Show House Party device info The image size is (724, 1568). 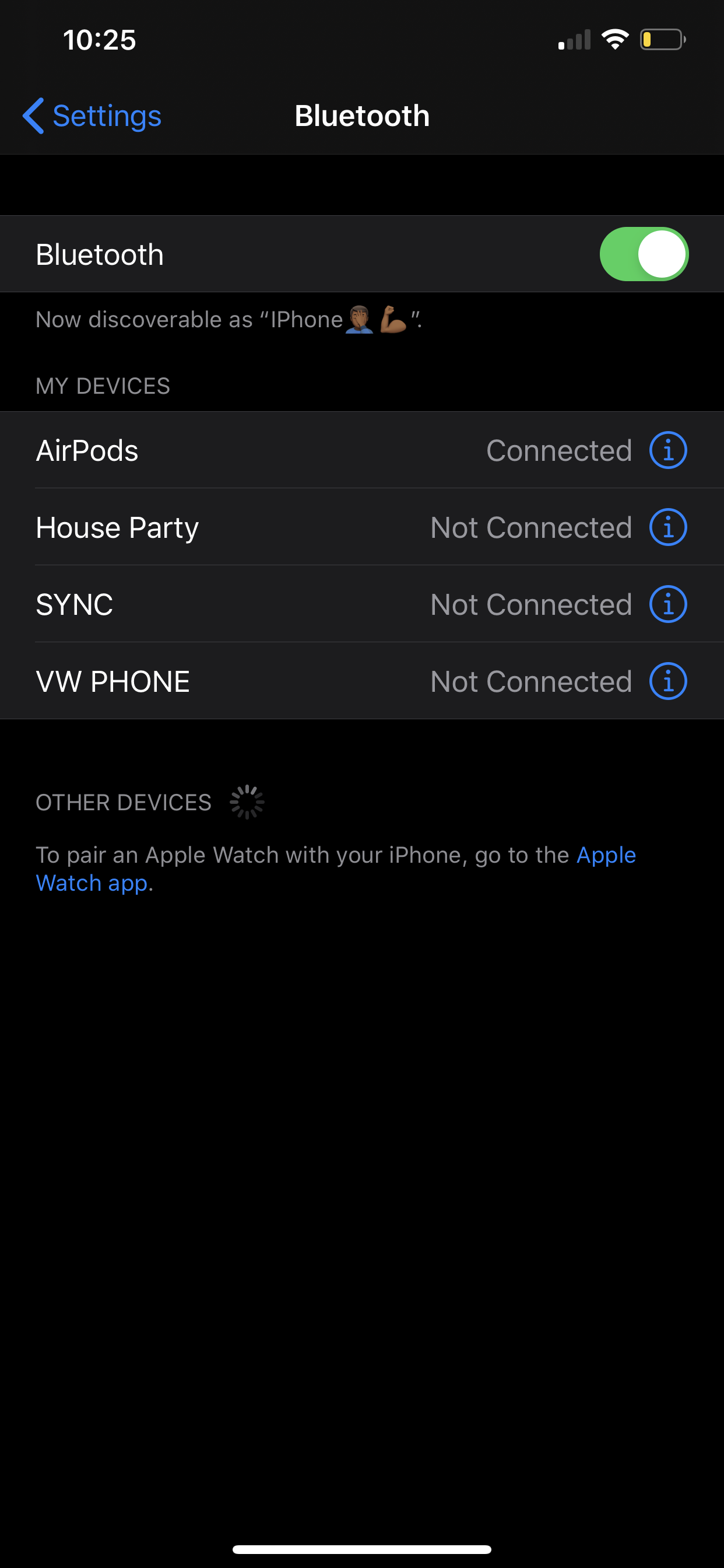coord(667,527)
